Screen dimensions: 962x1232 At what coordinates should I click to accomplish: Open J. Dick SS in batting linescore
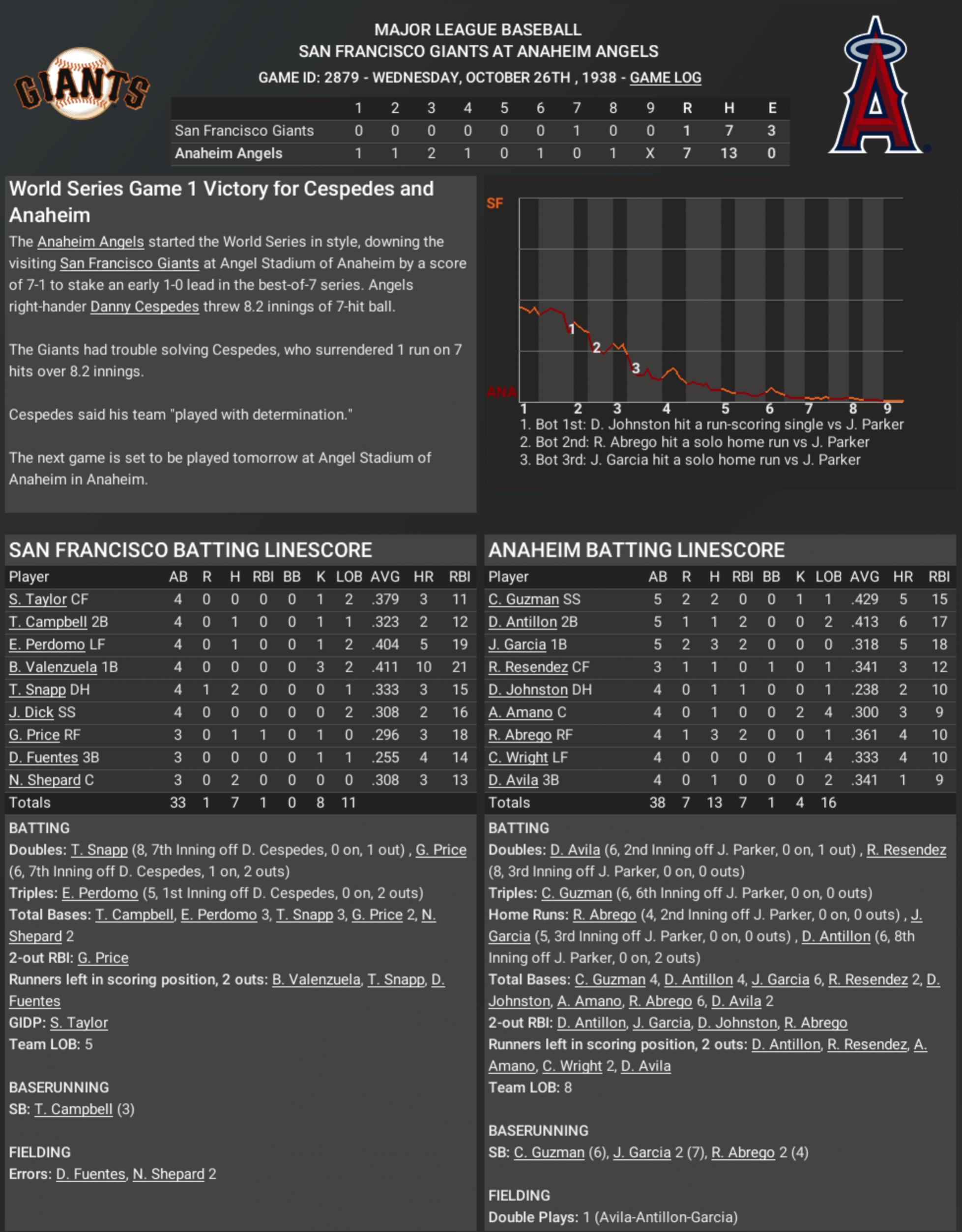30,712
